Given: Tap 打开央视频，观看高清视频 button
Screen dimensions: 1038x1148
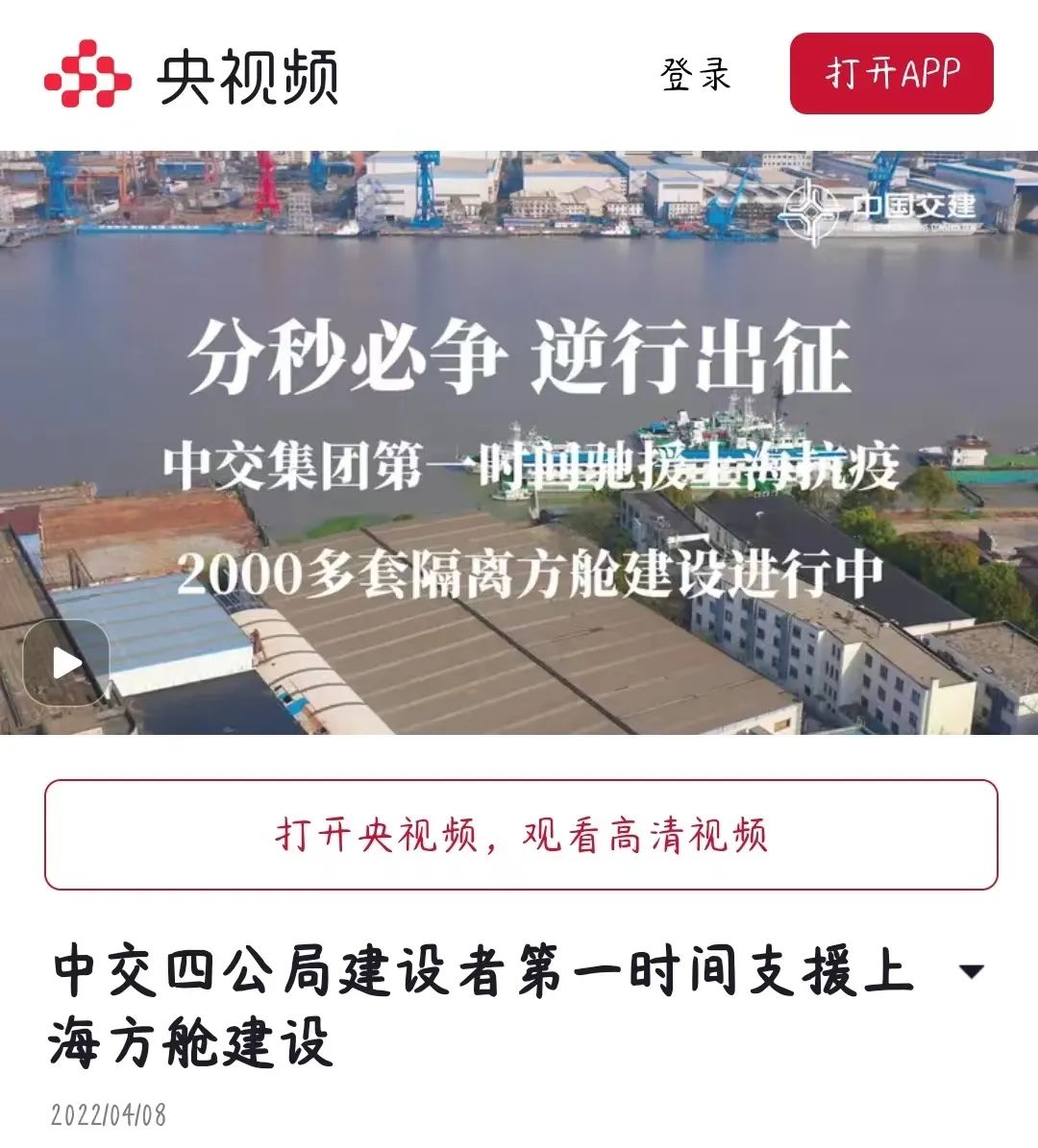Looking at the screenshot, I should pyautogui.click(x=521, y=835).
